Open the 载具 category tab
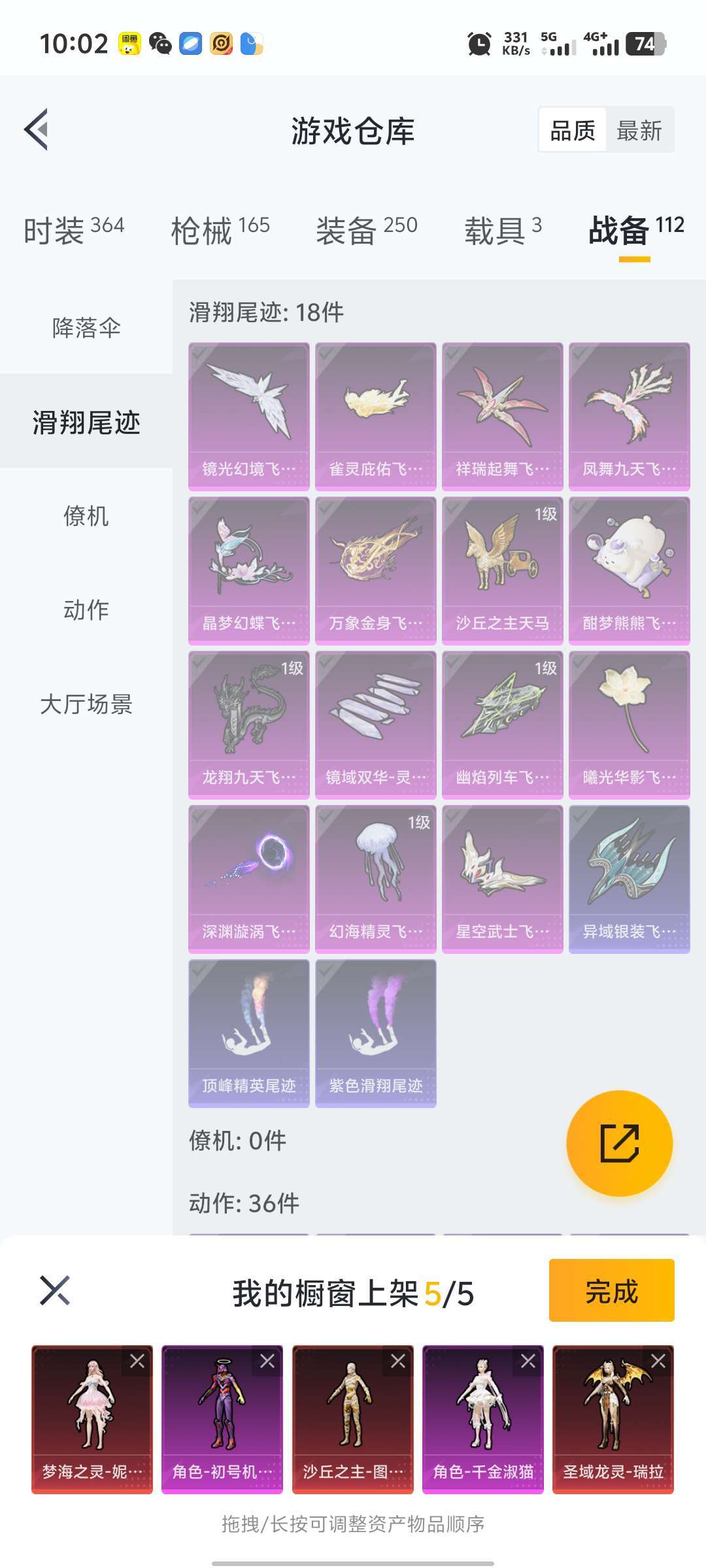The image size is (706, 1568). click(x=503, y=230)
